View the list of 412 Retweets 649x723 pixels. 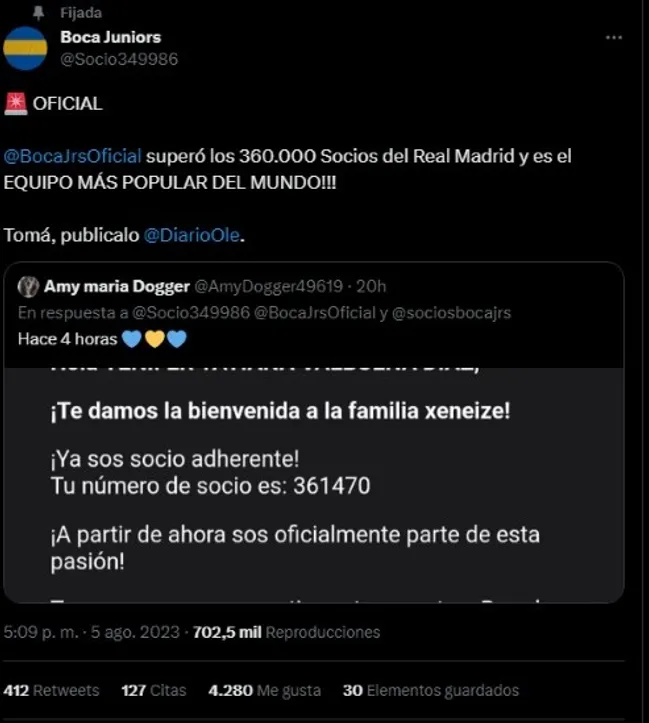[x=52, y=690]
